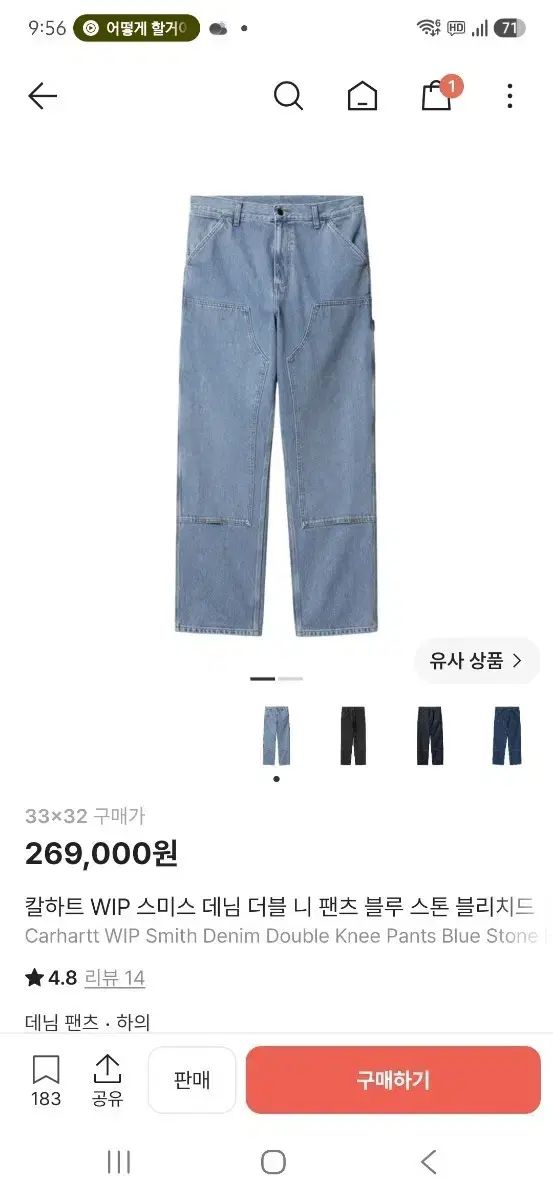Image resolution: width=553 pixels, height=1200 pixels.
Task: Open the three-dot overflow menu
Action: point(510,96)
